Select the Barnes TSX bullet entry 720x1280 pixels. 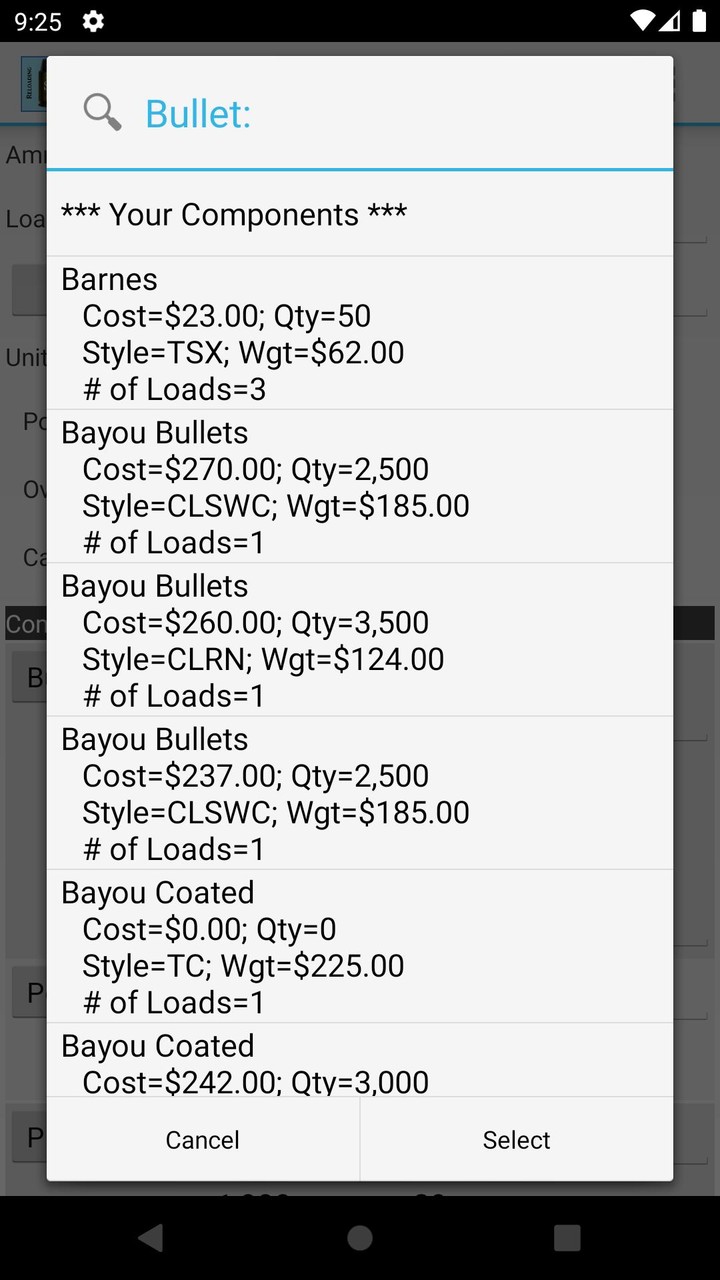coord(360,333)
